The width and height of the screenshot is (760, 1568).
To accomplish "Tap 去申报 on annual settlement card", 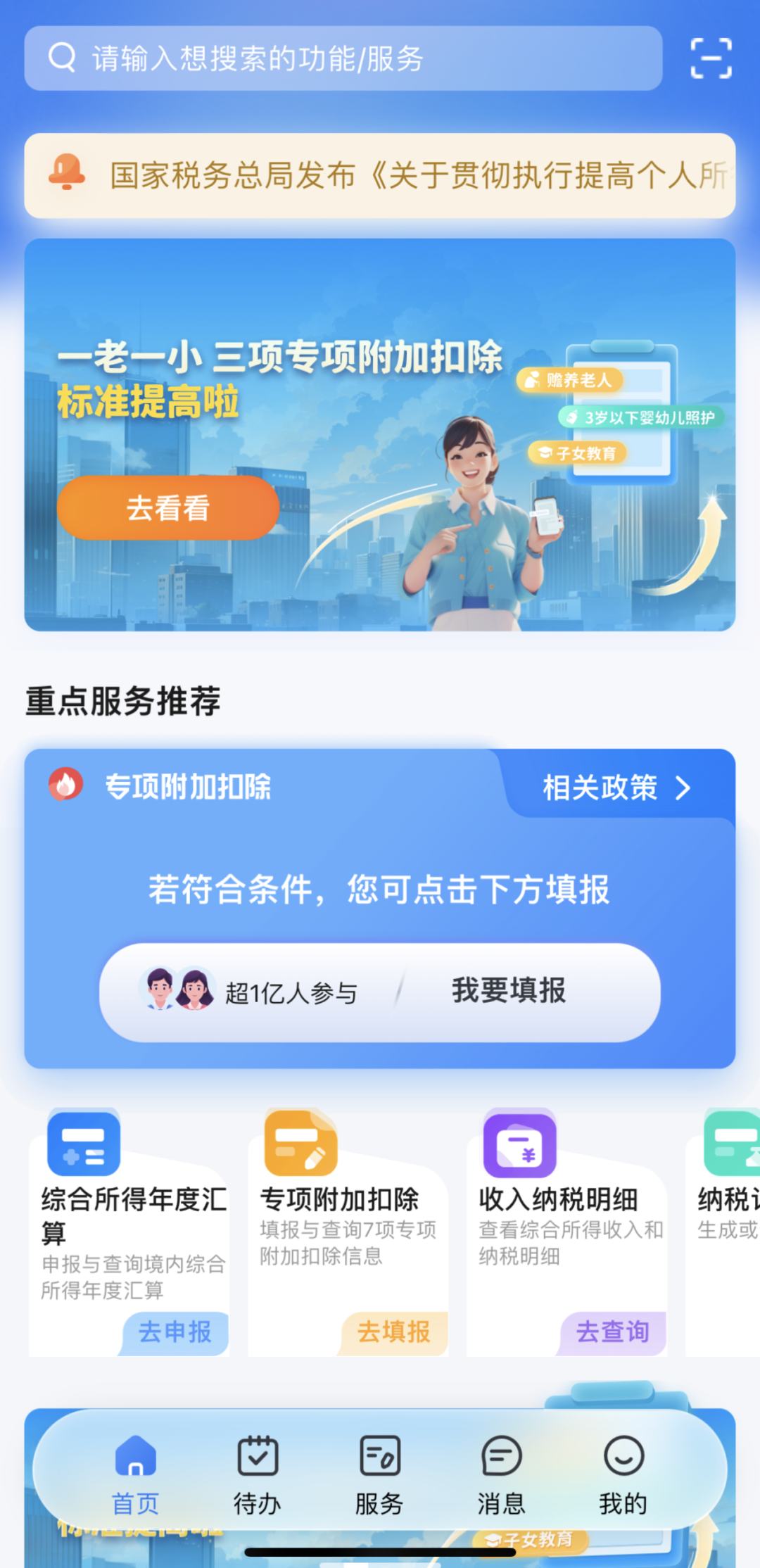I will coord(175,1332).
